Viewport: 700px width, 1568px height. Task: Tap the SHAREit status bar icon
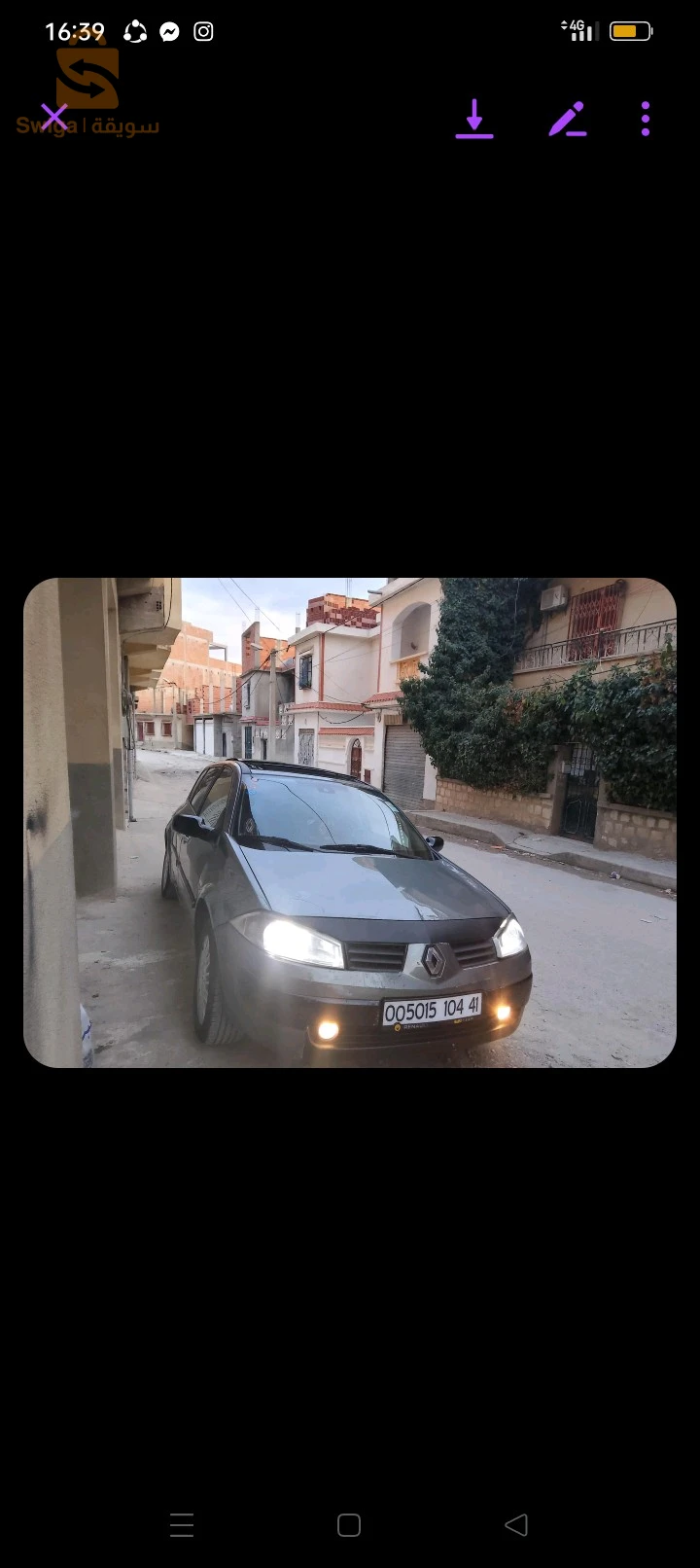[135, 31]
